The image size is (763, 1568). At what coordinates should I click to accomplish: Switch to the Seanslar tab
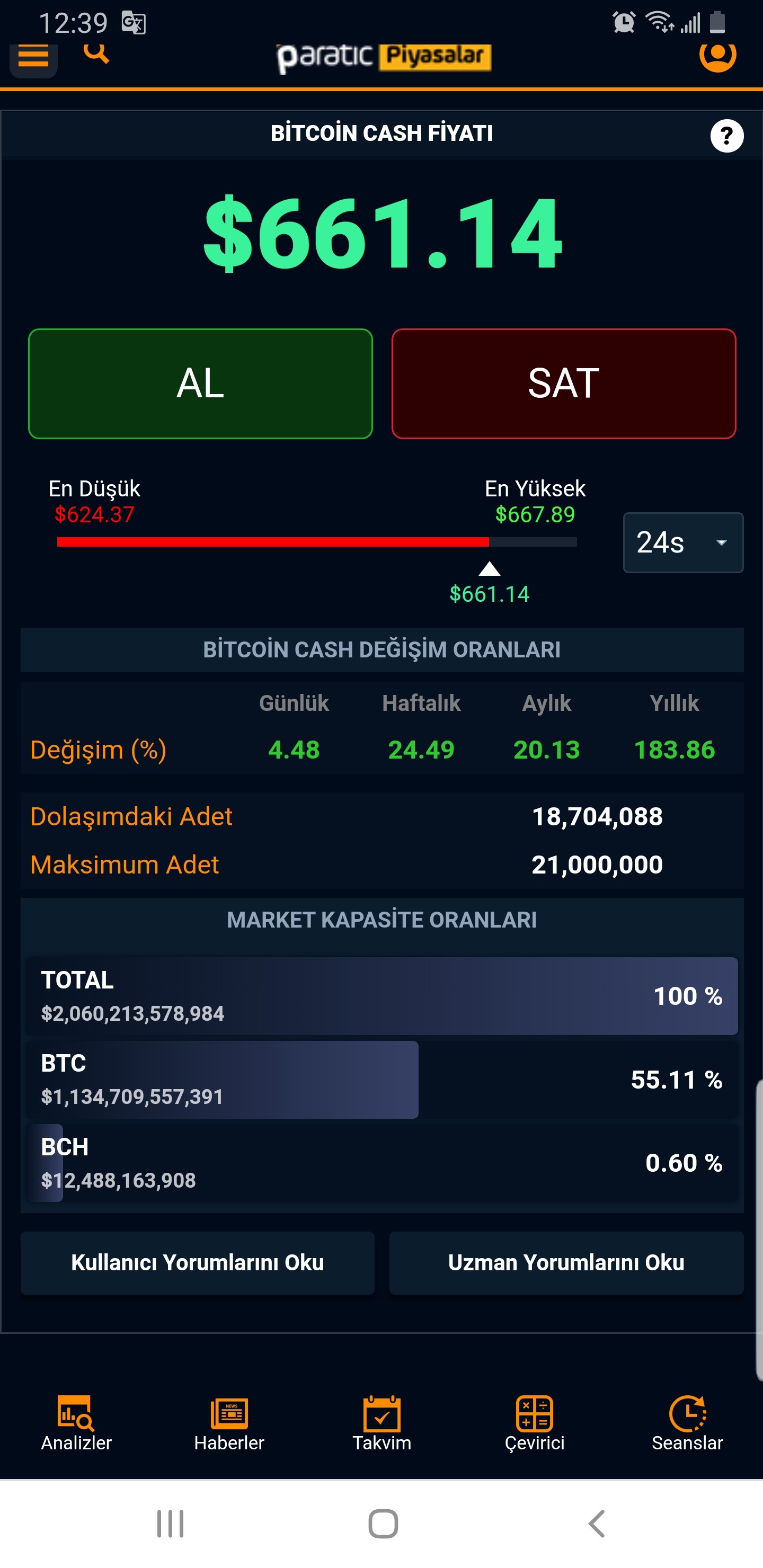coord(687,1424)
